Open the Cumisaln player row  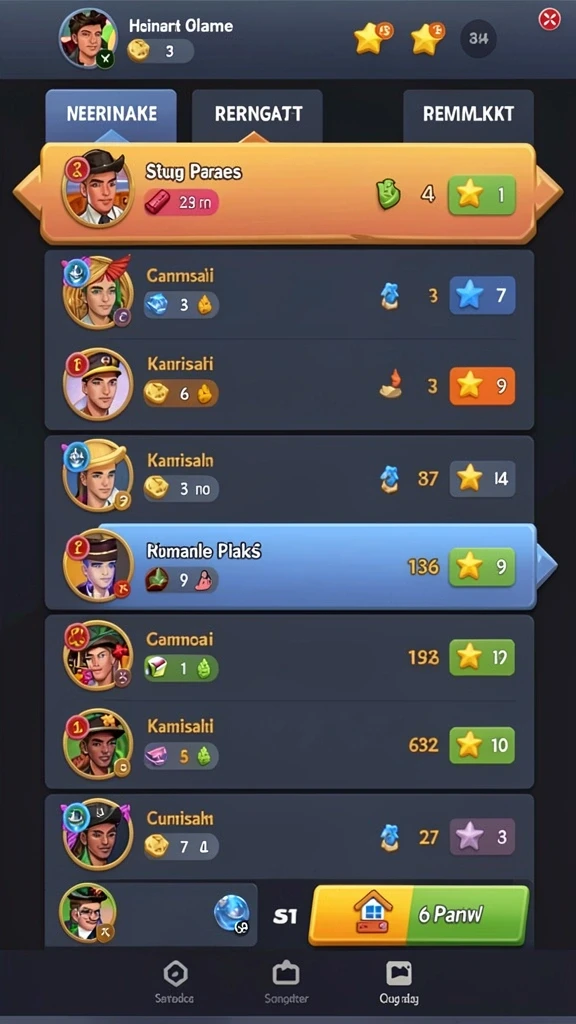[289, 836]
